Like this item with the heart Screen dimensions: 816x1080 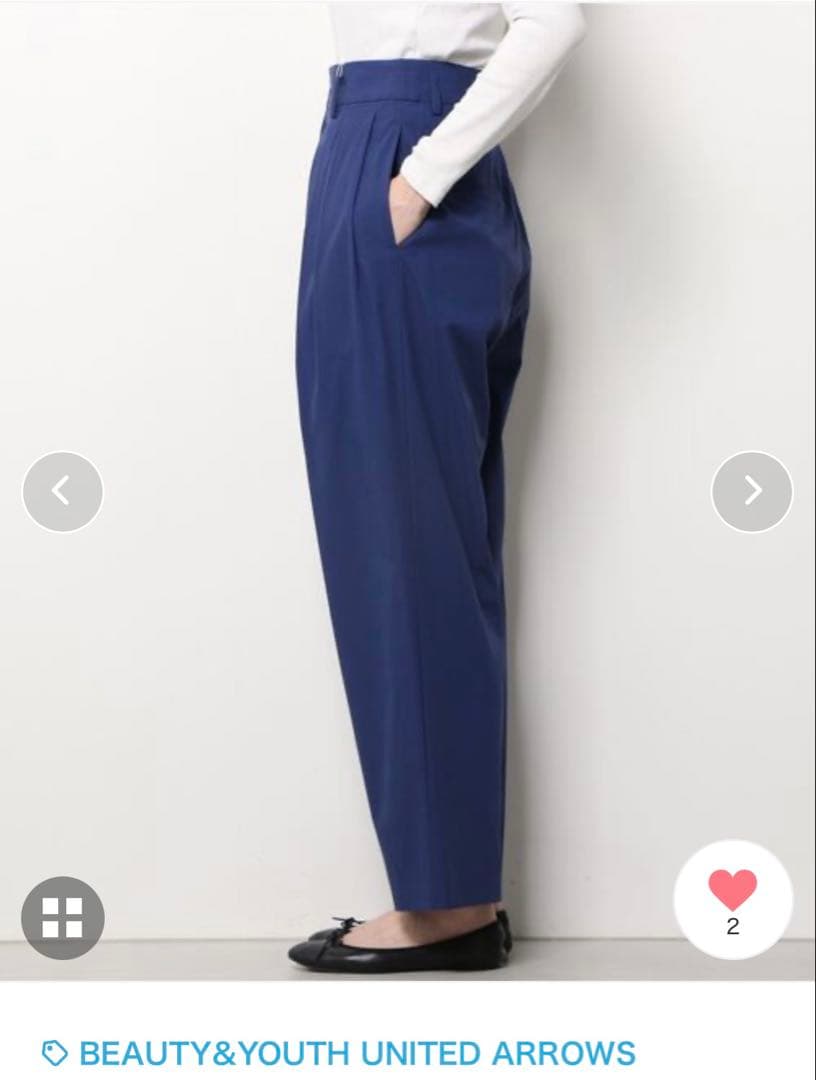(x=733, y=899)
